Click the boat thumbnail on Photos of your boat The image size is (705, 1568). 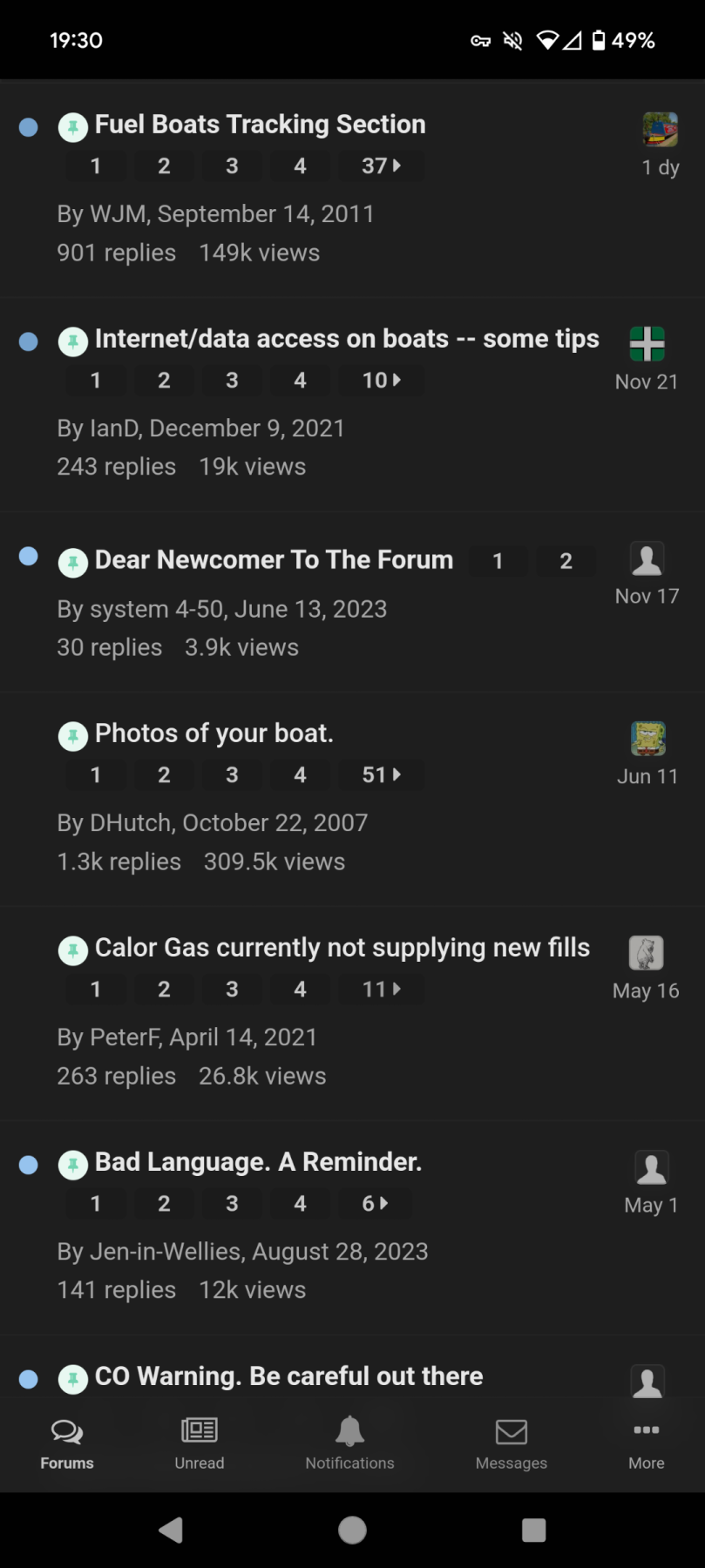click(x=647, y=738)
